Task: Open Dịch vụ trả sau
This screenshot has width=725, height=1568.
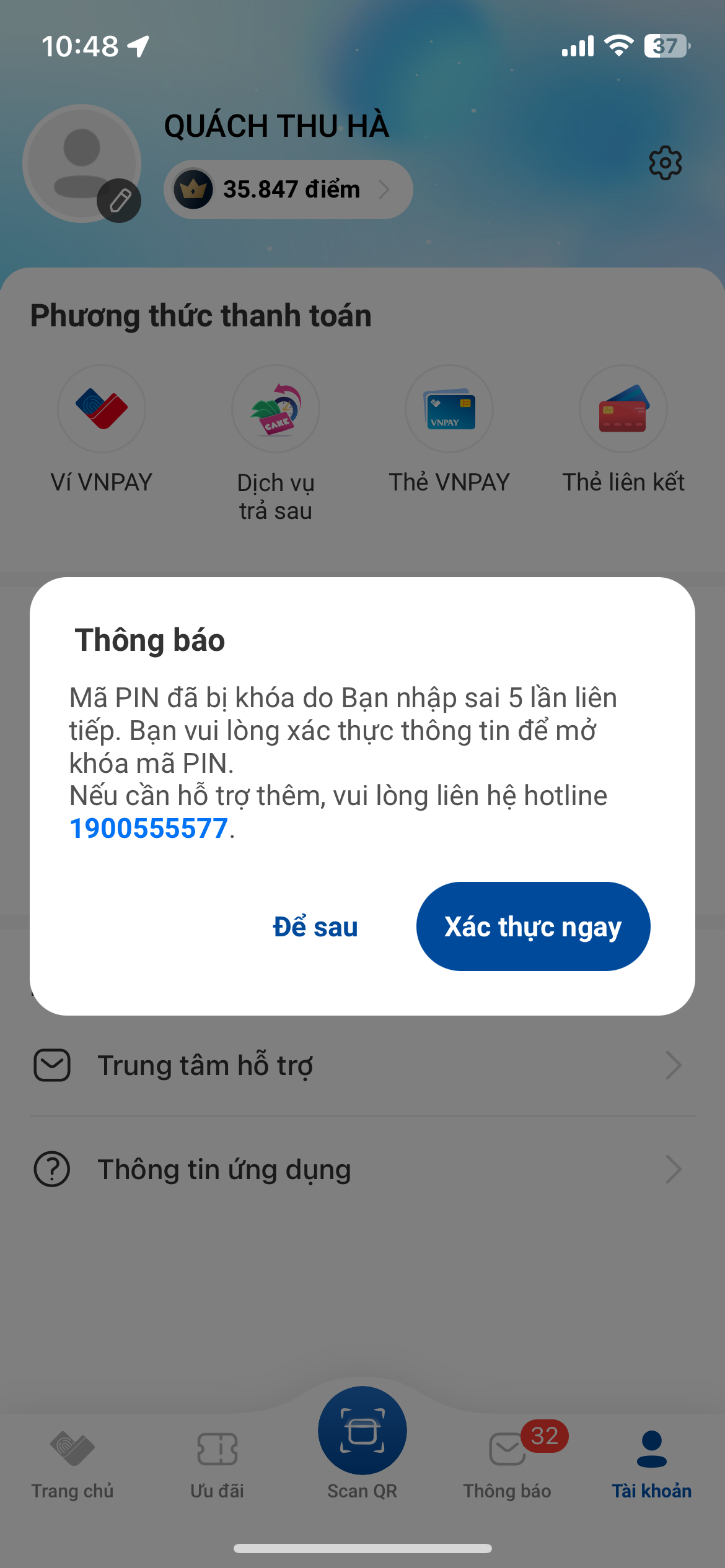Action: click(x=276, y=409)
